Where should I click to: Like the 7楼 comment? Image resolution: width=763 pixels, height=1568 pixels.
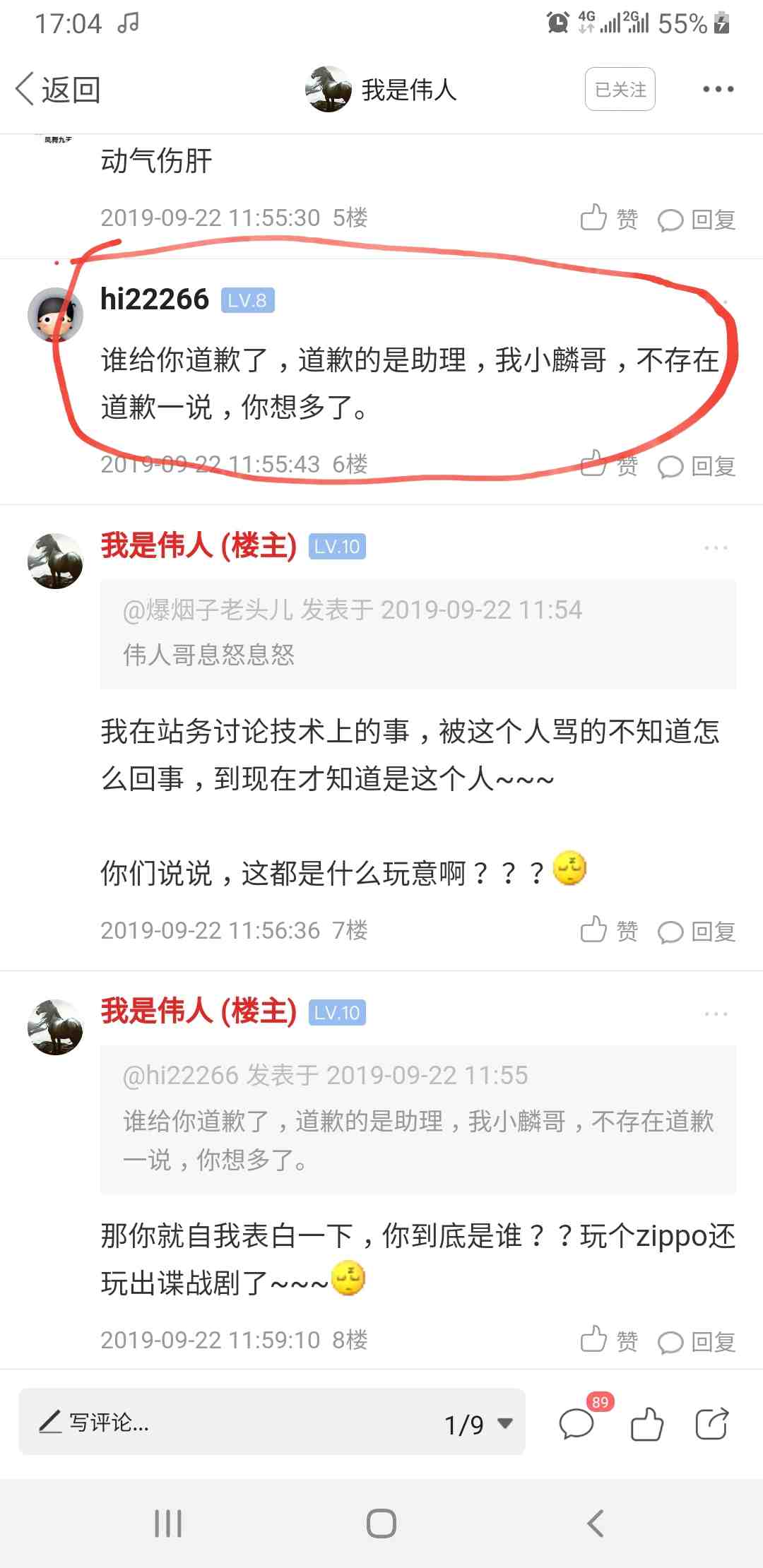click(608, 931)
